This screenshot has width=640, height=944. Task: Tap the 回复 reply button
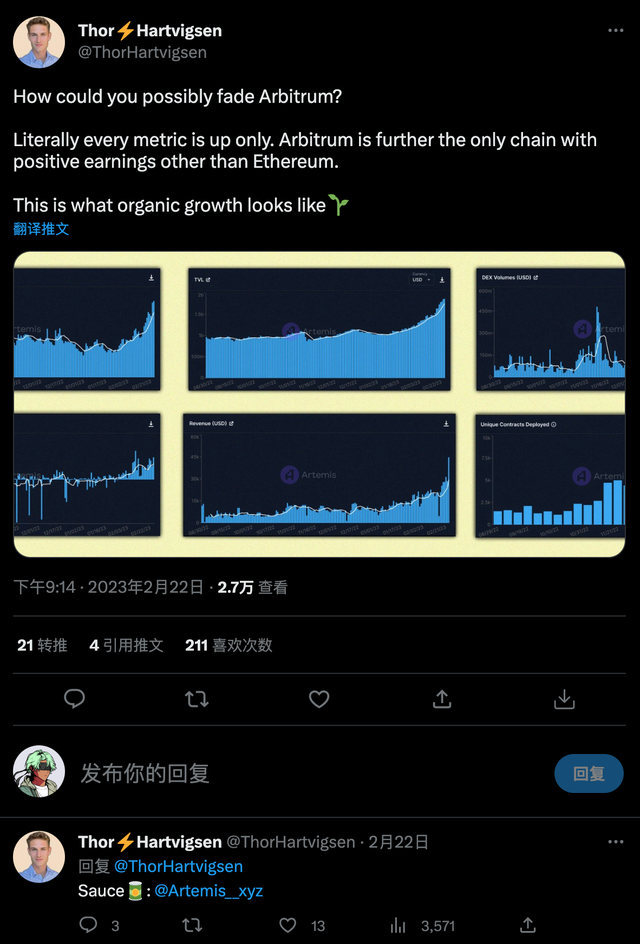pyautogui.click(x=589, y=773)
